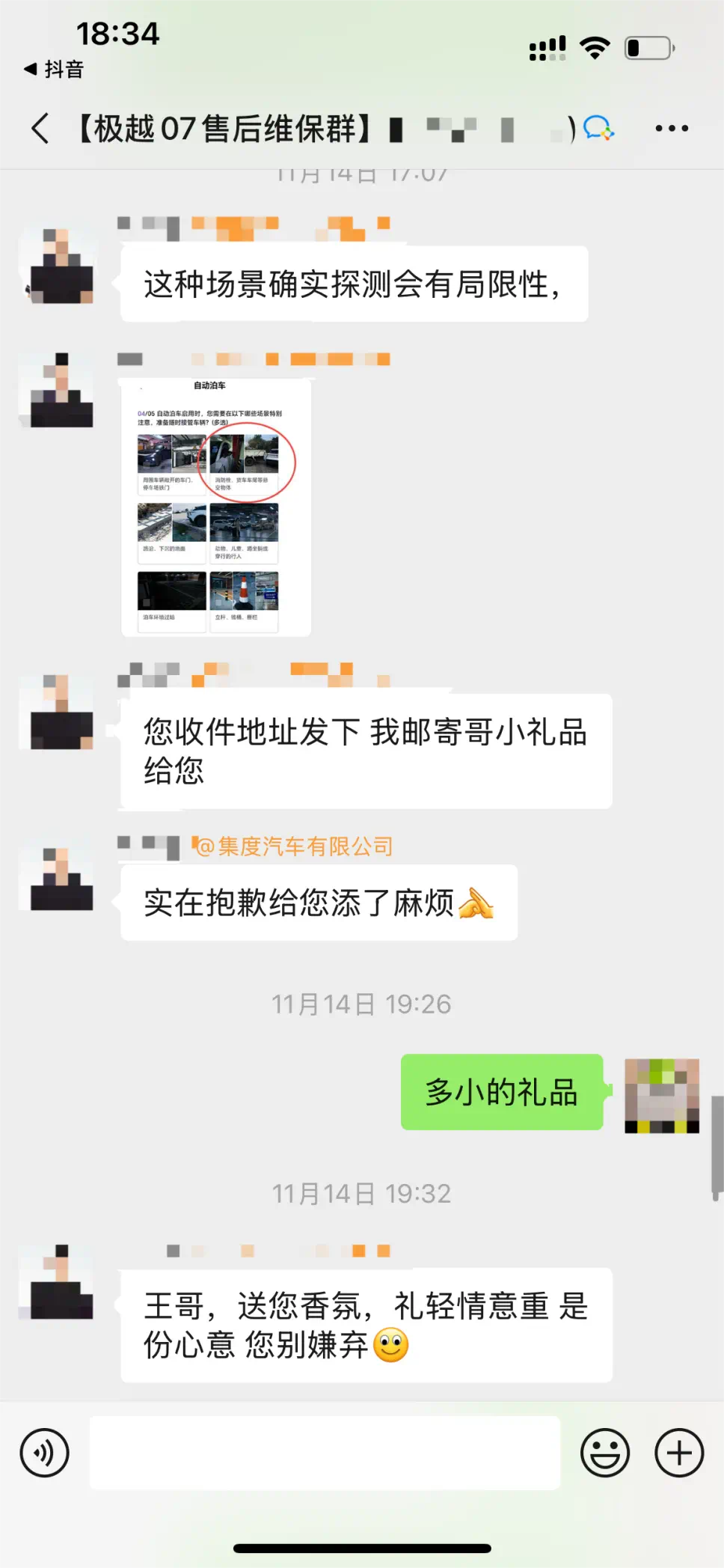Tap my own avatar beside 多小的礼品
This screenshot has width=724, height=1568.
tap(661, 1095)
